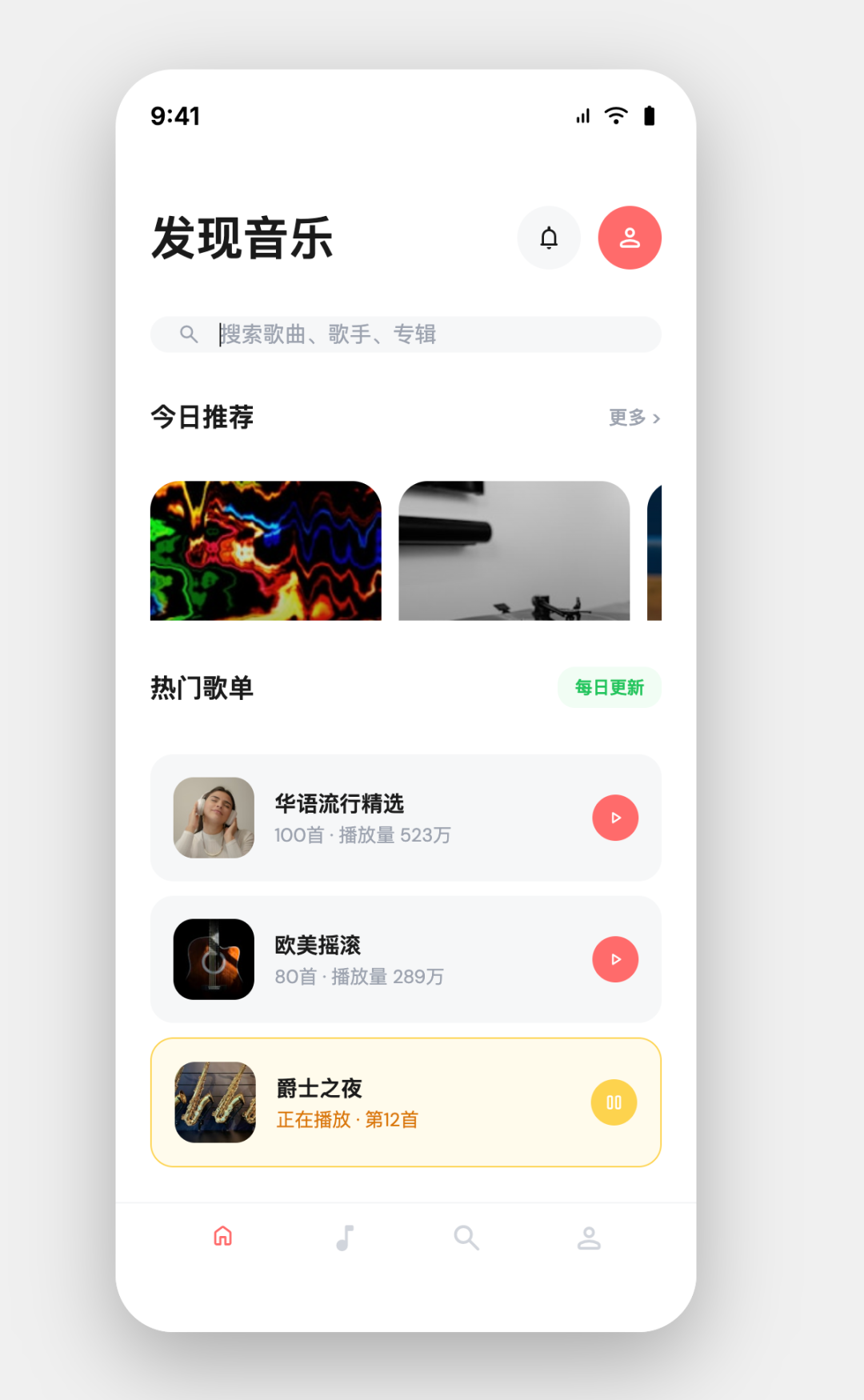Select the 热门歌单 section header
Image resolution: width=864 pixels, height=1400 pixels.
pyautogui.click(x=202, y=686)
